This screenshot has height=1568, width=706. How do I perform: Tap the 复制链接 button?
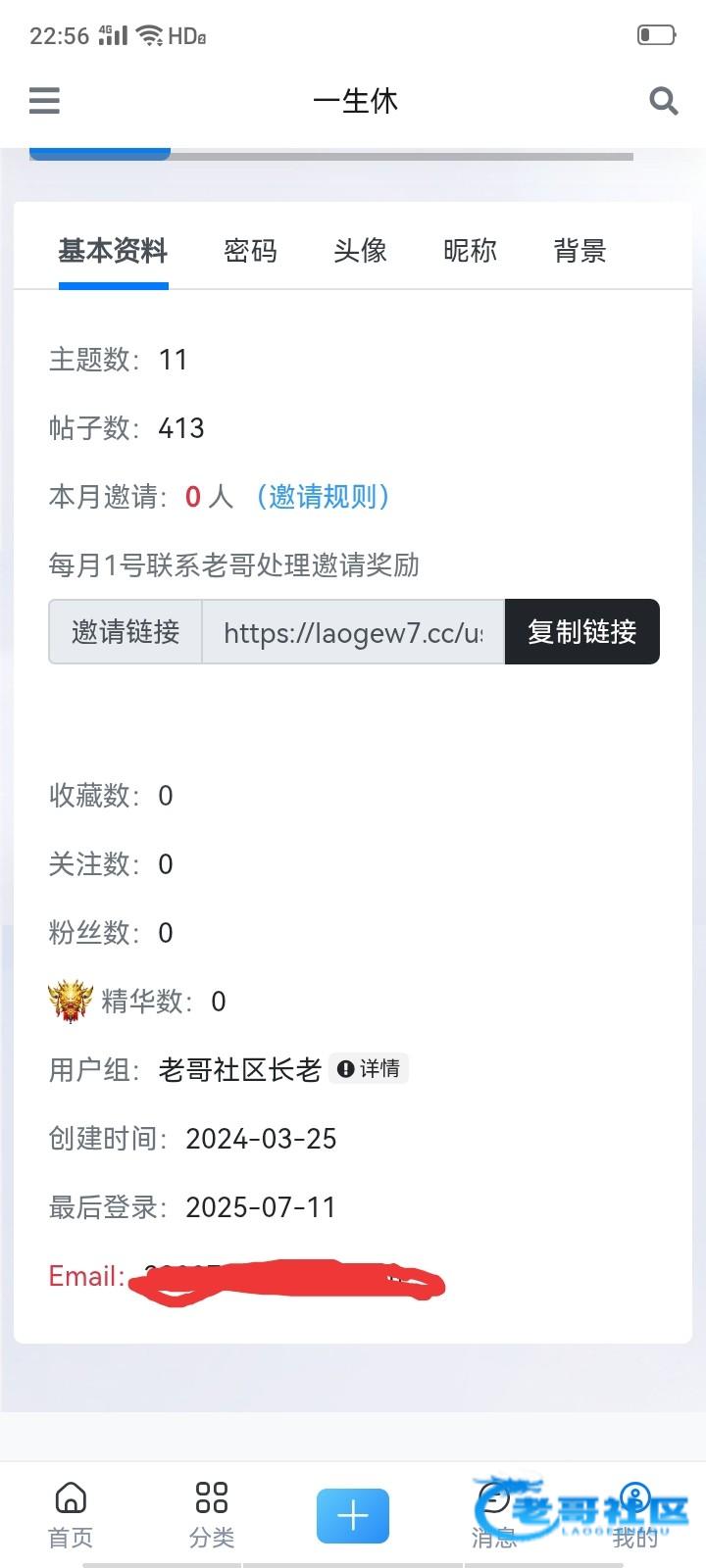pyautogui.click(x=581, y=632)
